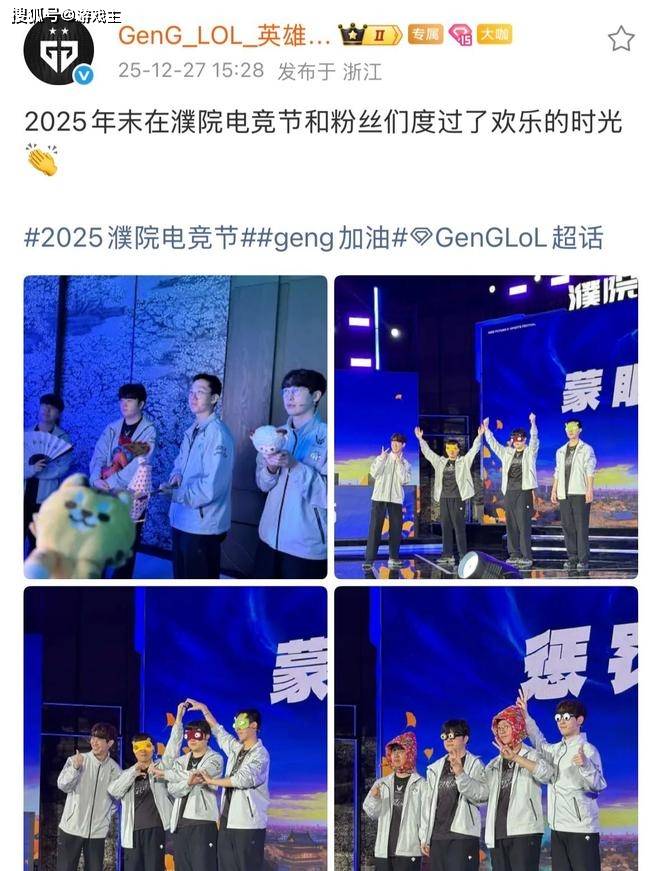660x871 pixels.
Task: Open the GenG_LOL profile avatar
Action: tap(58, 50)
